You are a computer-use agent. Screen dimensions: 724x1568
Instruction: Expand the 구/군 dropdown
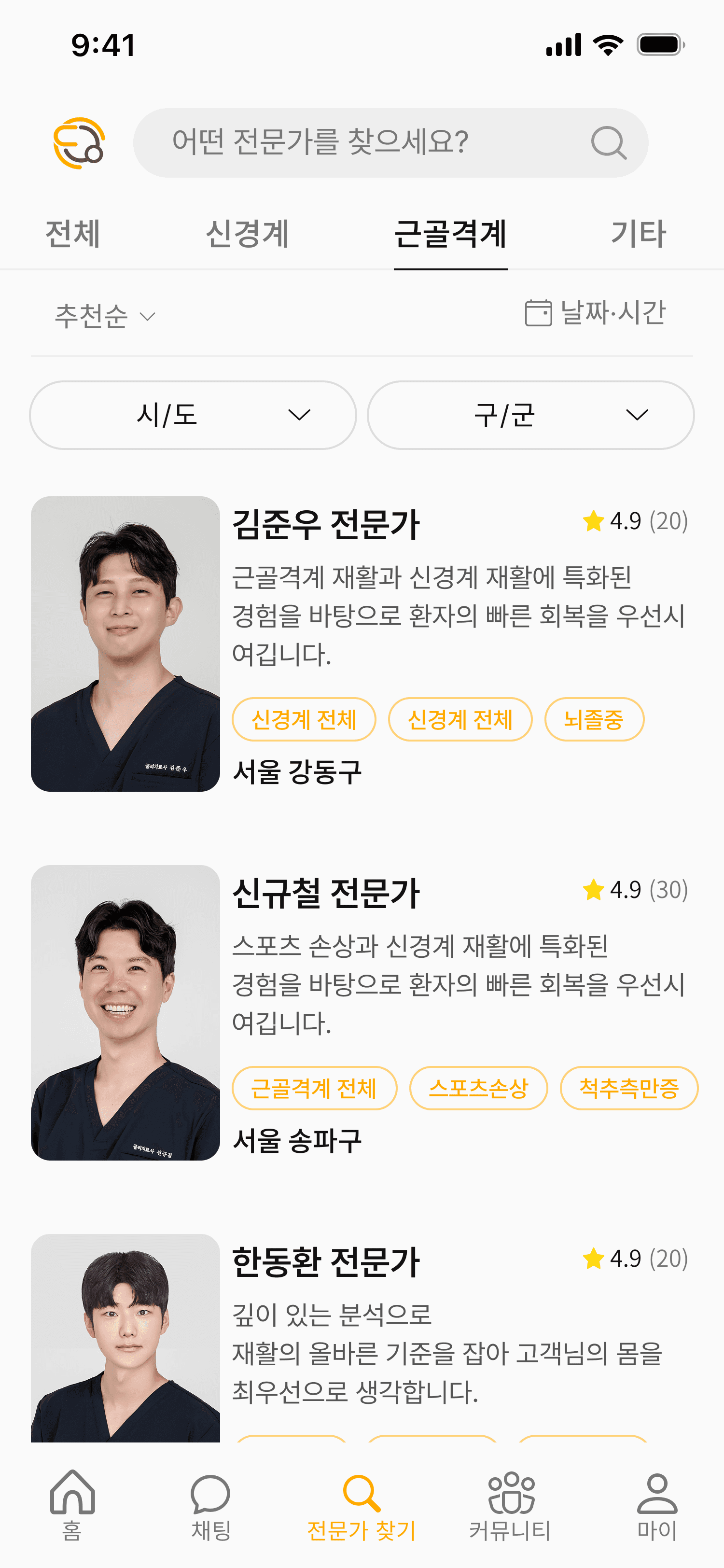(530, 415)
